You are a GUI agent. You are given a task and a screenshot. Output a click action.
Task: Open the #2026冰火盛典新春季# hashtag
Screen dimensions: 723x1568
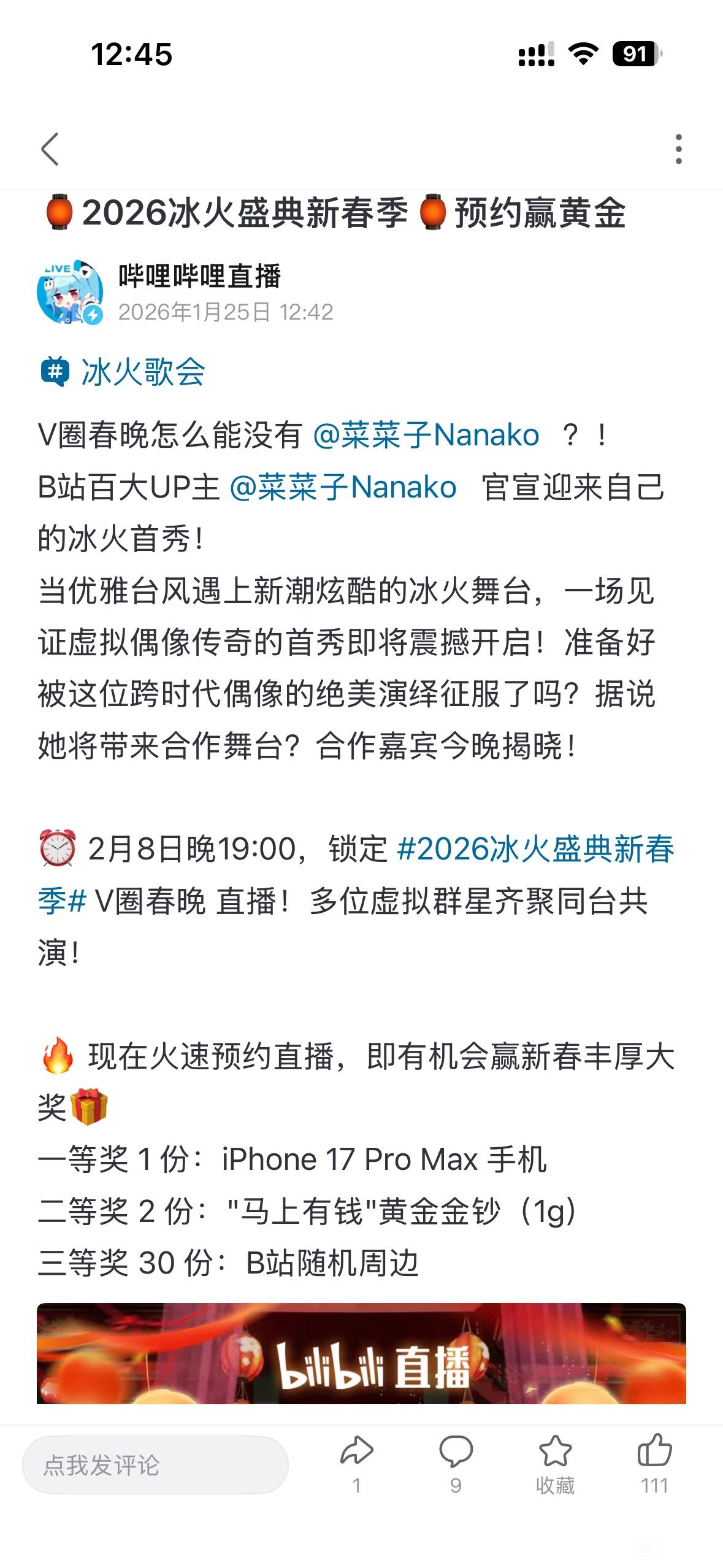356,875
